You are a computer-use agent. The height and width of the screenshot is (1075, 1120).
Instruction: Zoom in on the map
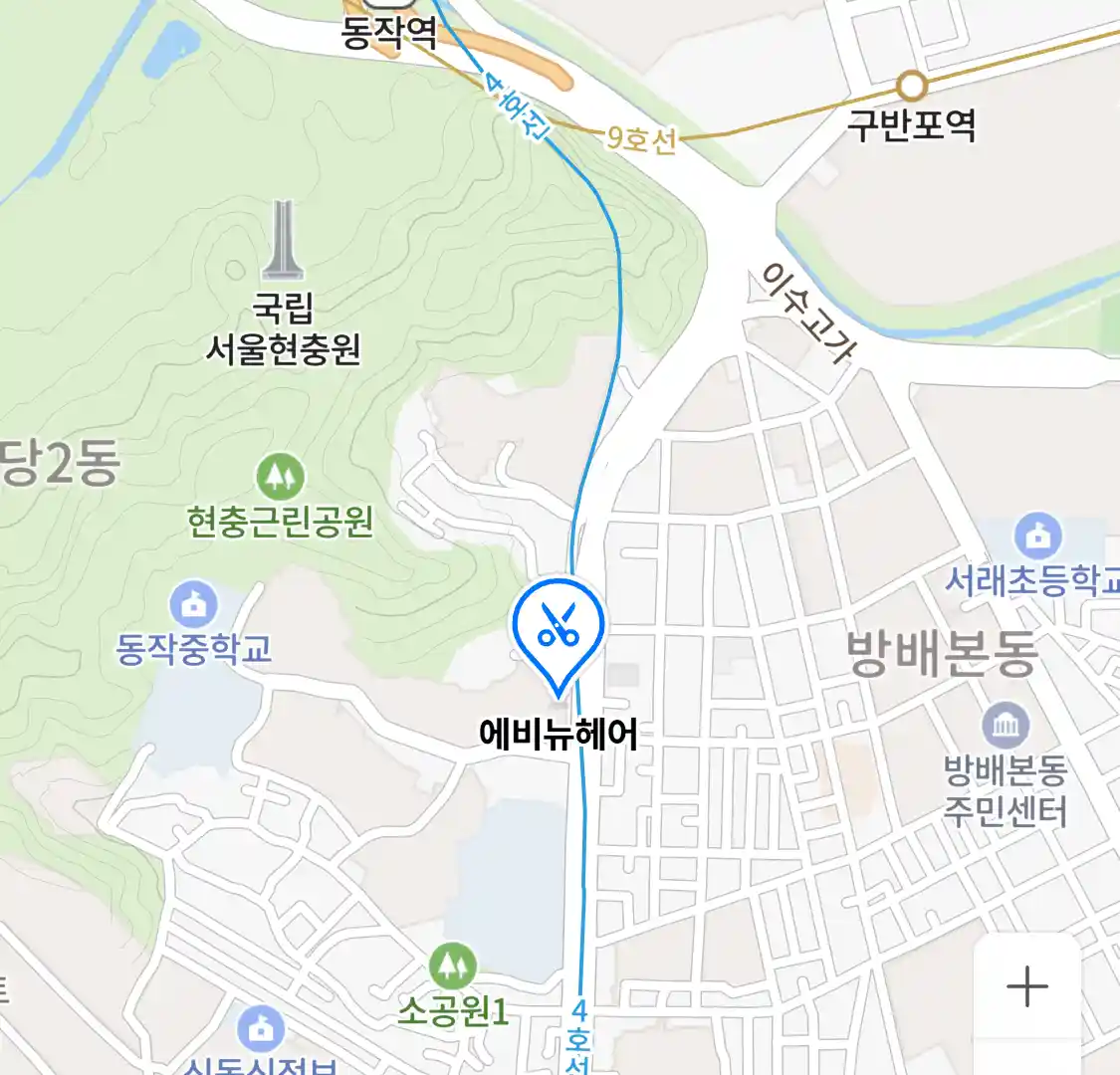pos(1026,987)
